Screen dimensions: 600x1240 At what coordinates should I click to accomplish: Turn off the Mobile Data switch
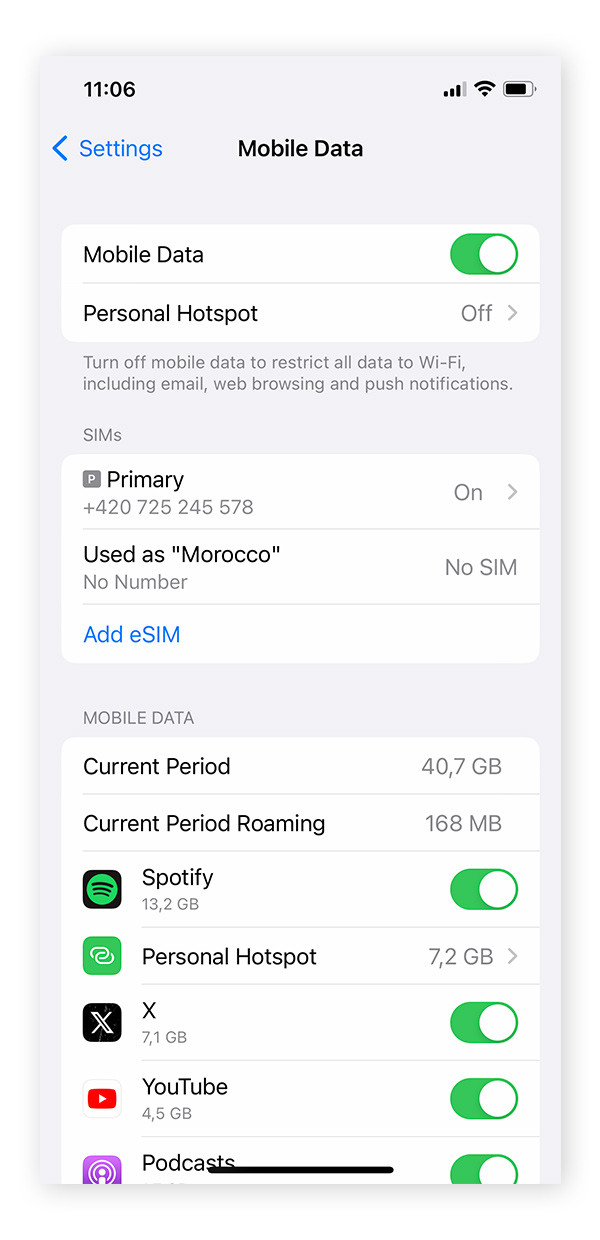coord(484,254)
